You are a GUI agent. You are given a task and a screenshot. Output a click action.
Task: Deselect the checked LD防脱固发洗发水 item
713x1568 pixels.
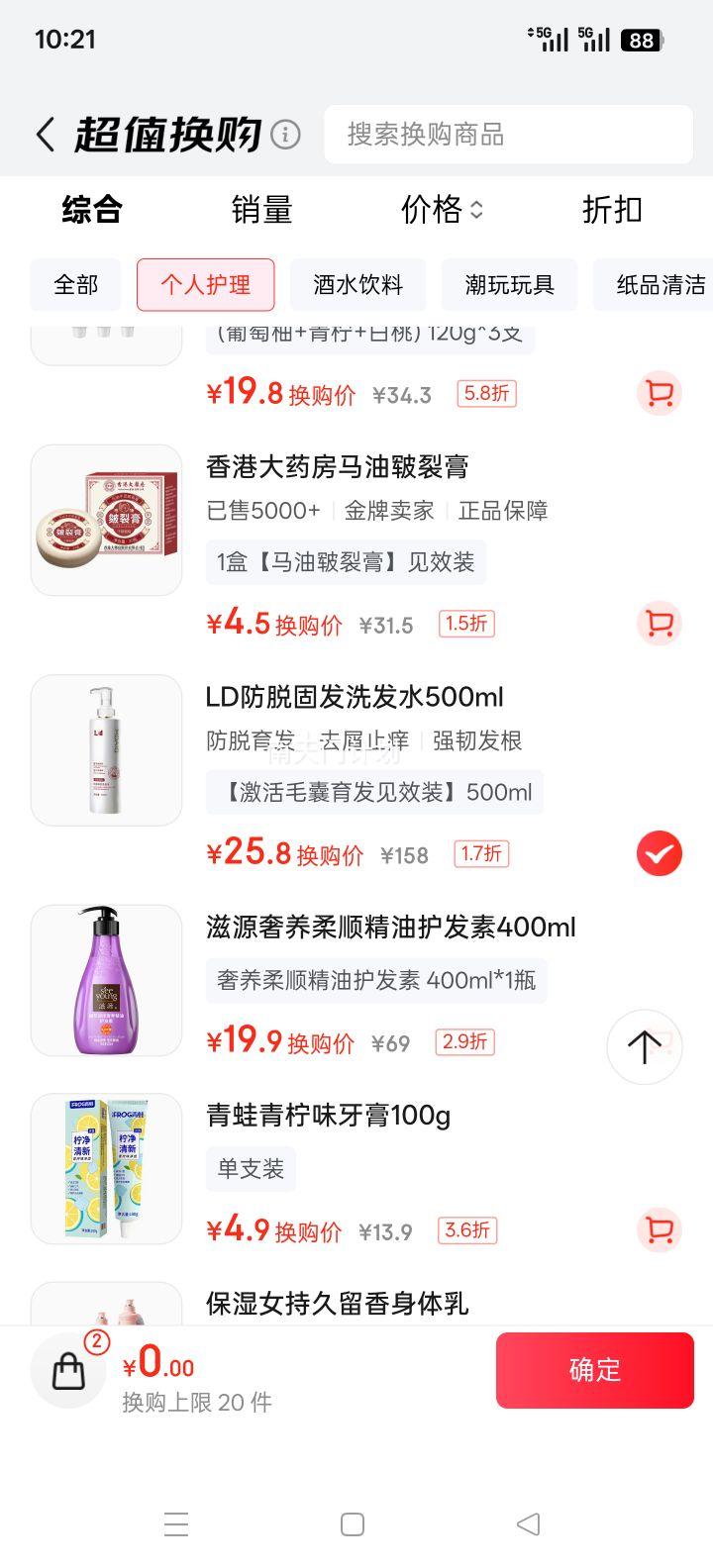[x=659, y=851]
